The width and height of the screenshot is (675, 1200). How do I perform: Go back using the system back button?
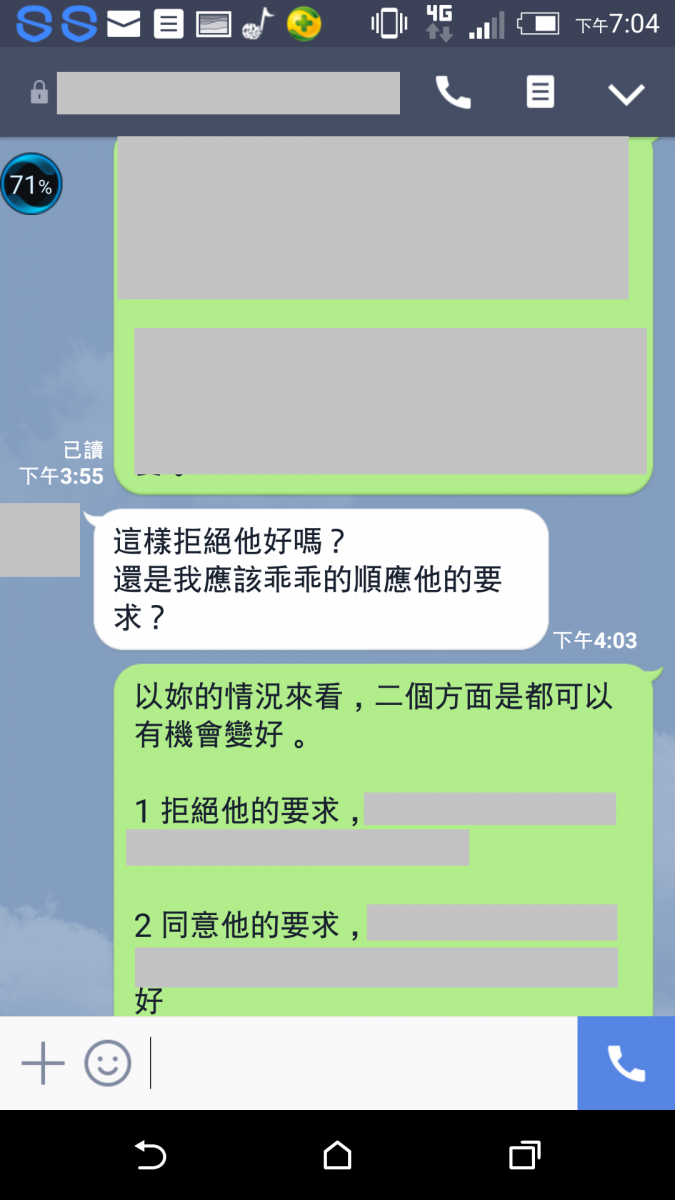[150, 1156]
